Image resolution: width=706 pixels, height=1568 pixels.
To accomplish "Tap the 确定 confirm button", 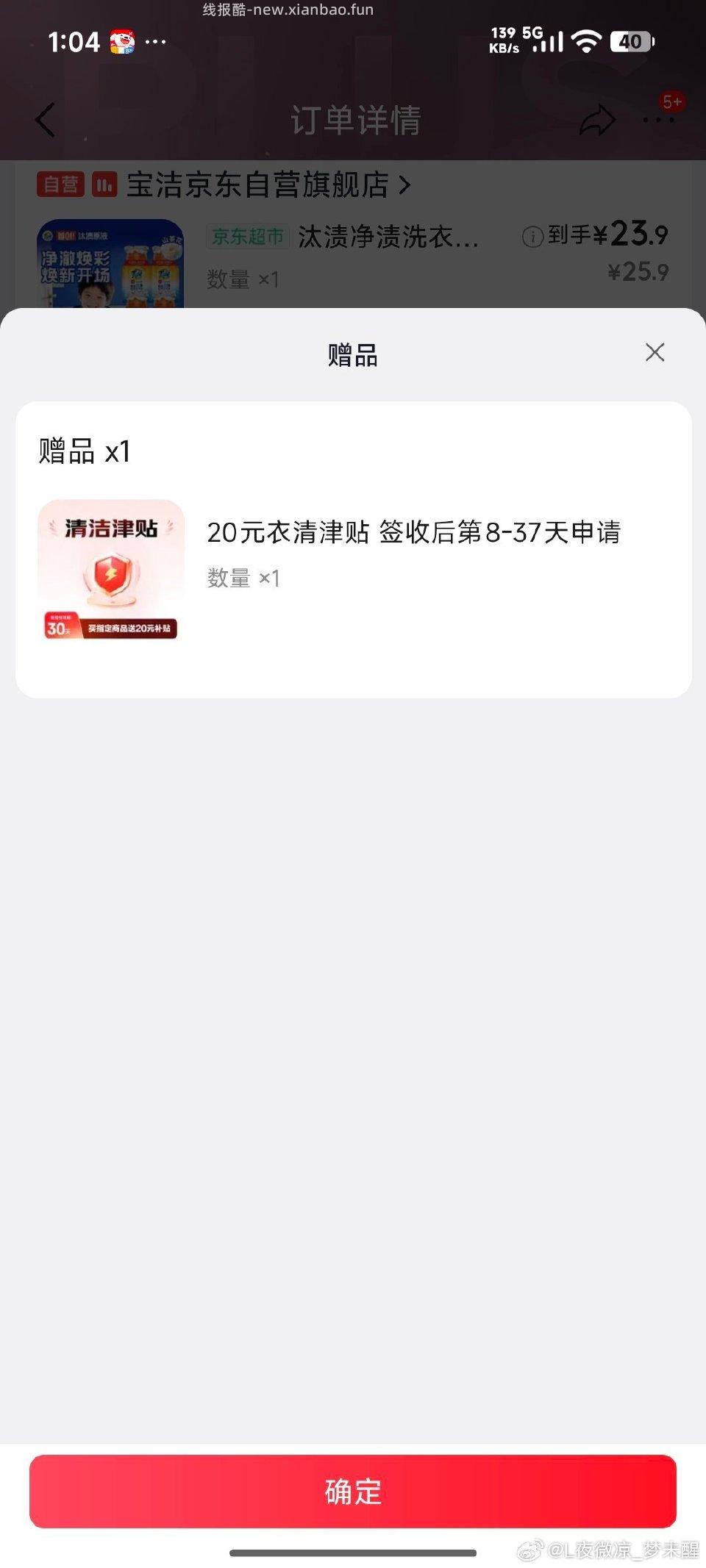I will [352, 1491].
